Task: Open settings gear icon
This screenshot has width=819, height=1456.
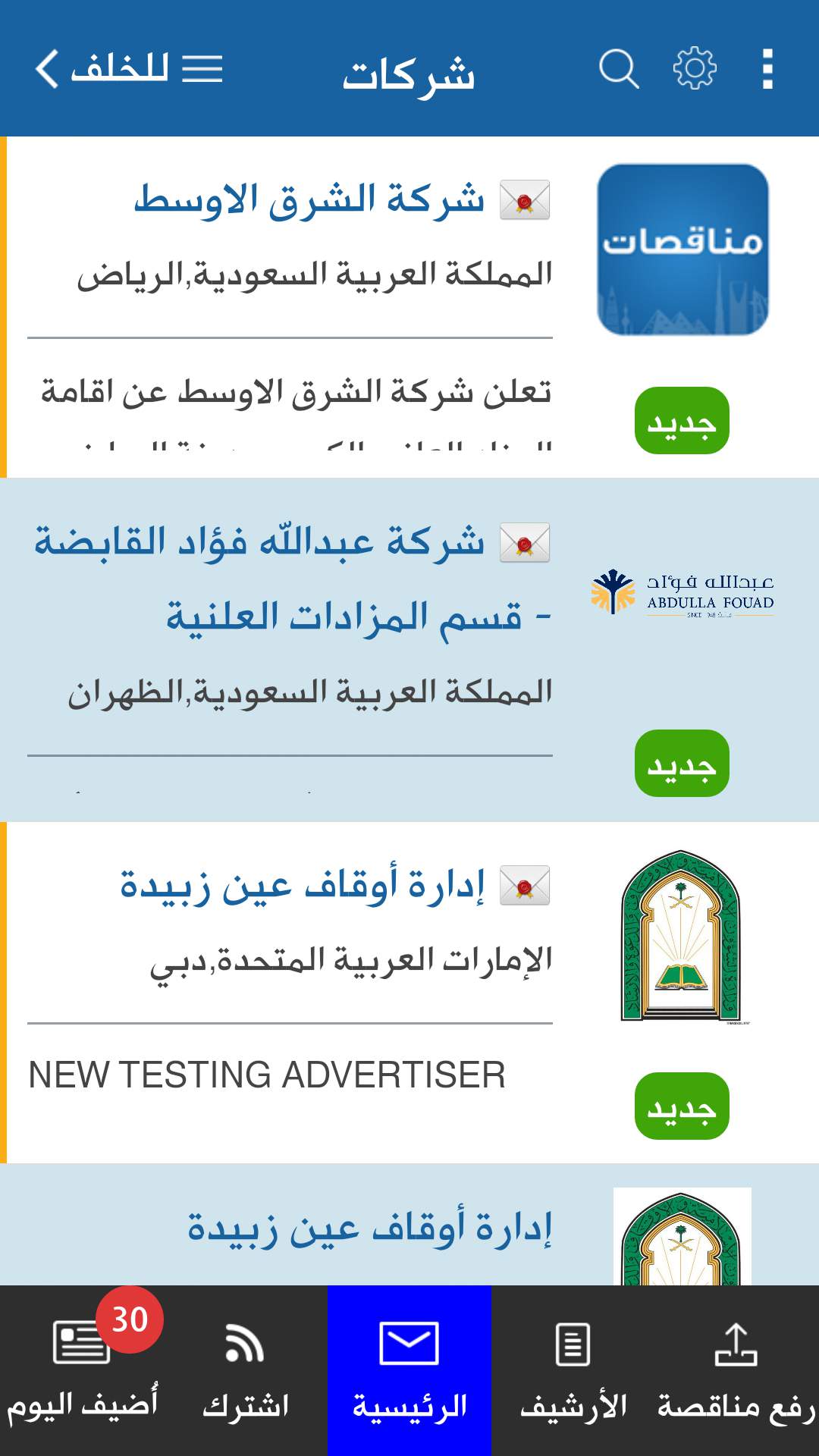Action: pos(695,69)
